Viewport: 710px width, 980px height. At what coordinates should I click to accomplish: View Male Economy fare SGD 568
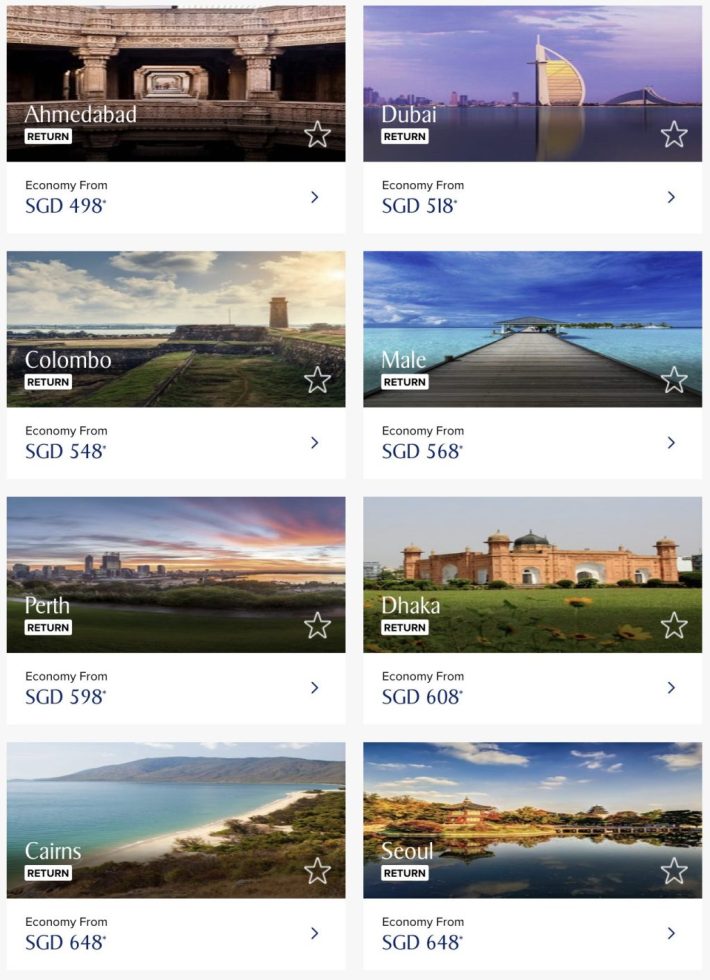click(532, 443)
